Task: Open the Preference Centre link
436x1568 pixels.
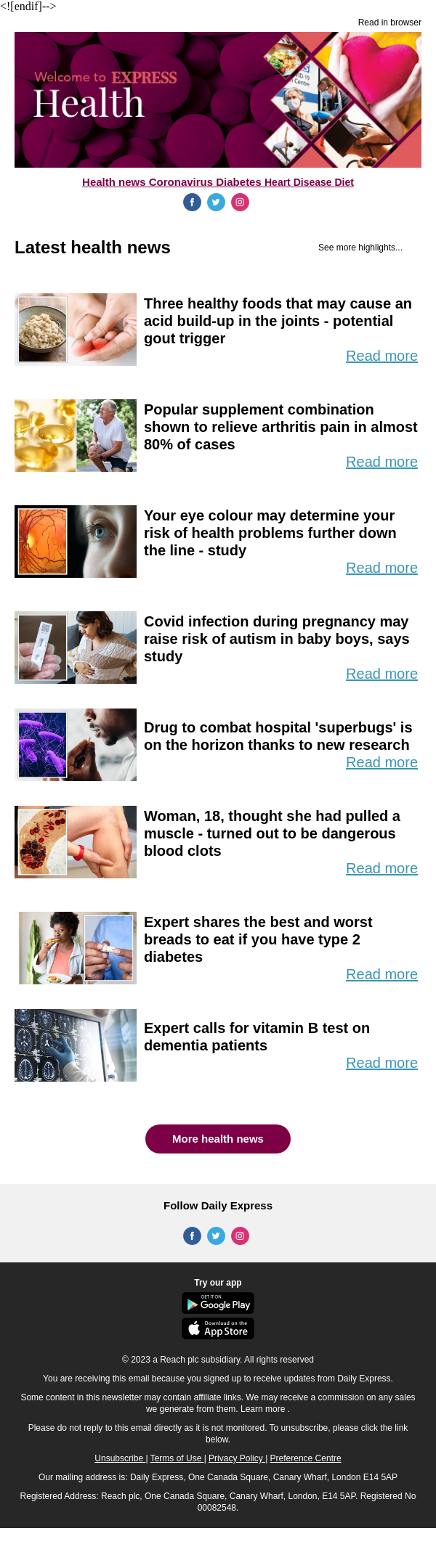Action: 305,1458
